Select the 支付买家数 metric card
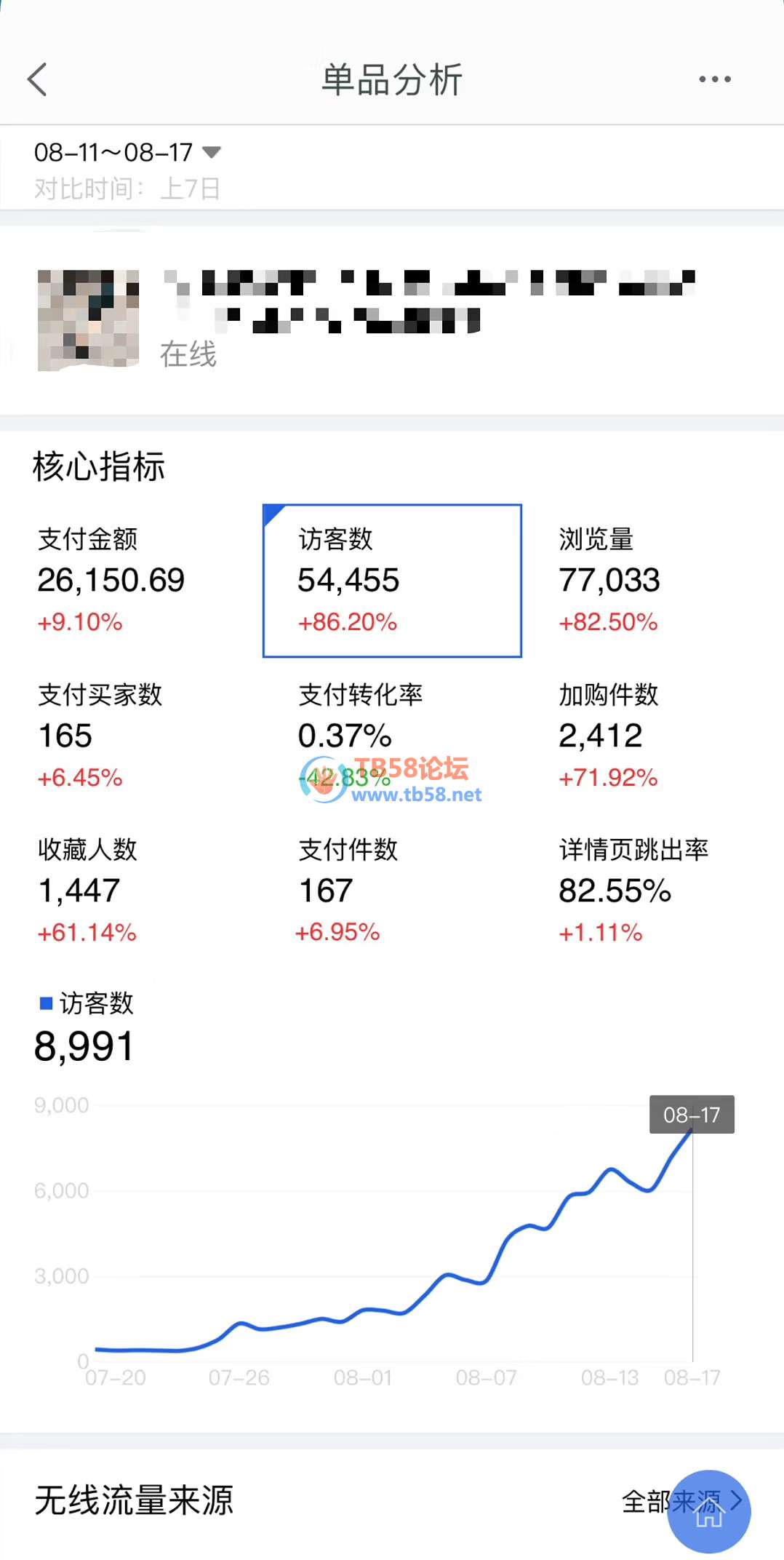Image resolution: width=784 pixels, height=1560 pixels. click(x=131, y=736)
